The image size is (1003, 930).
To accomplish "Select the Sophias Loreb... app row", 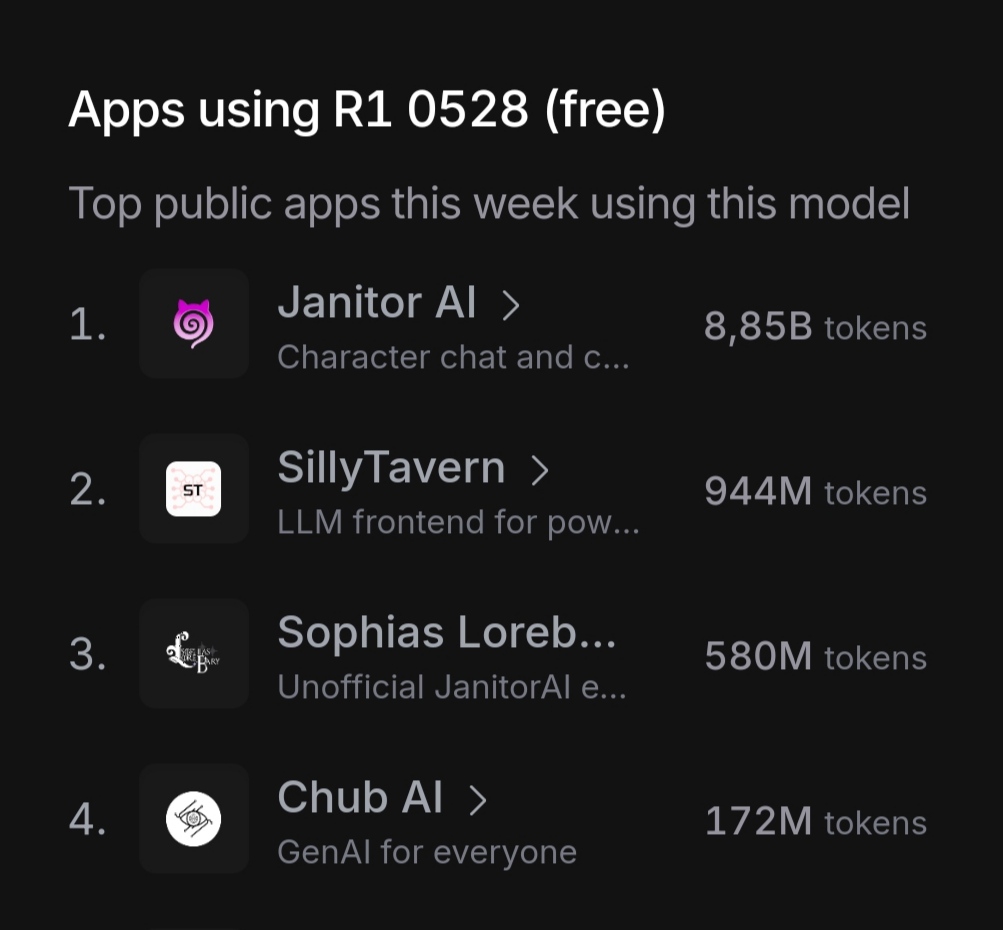I will [446, 633].
